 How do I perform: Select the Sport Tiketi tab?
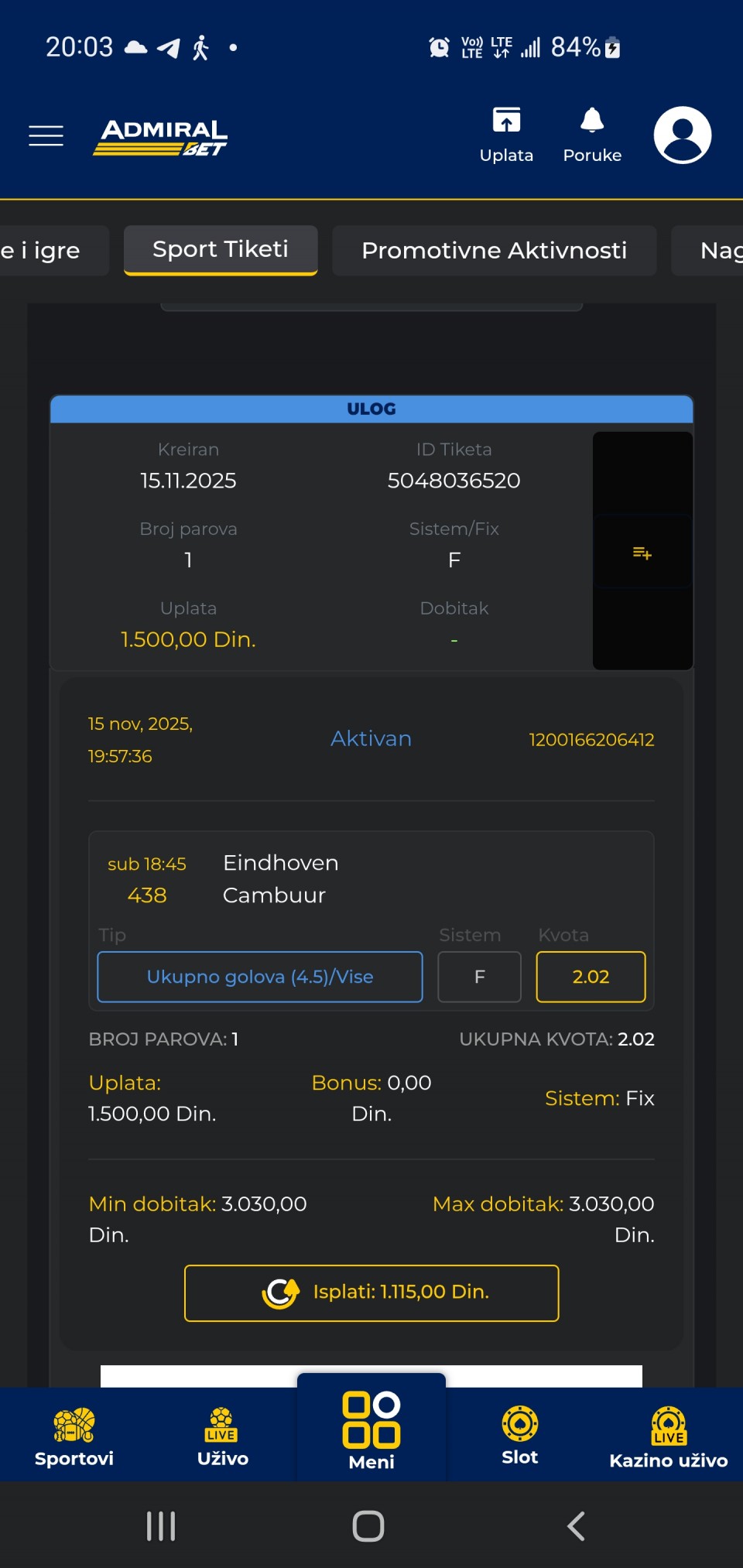221,249
